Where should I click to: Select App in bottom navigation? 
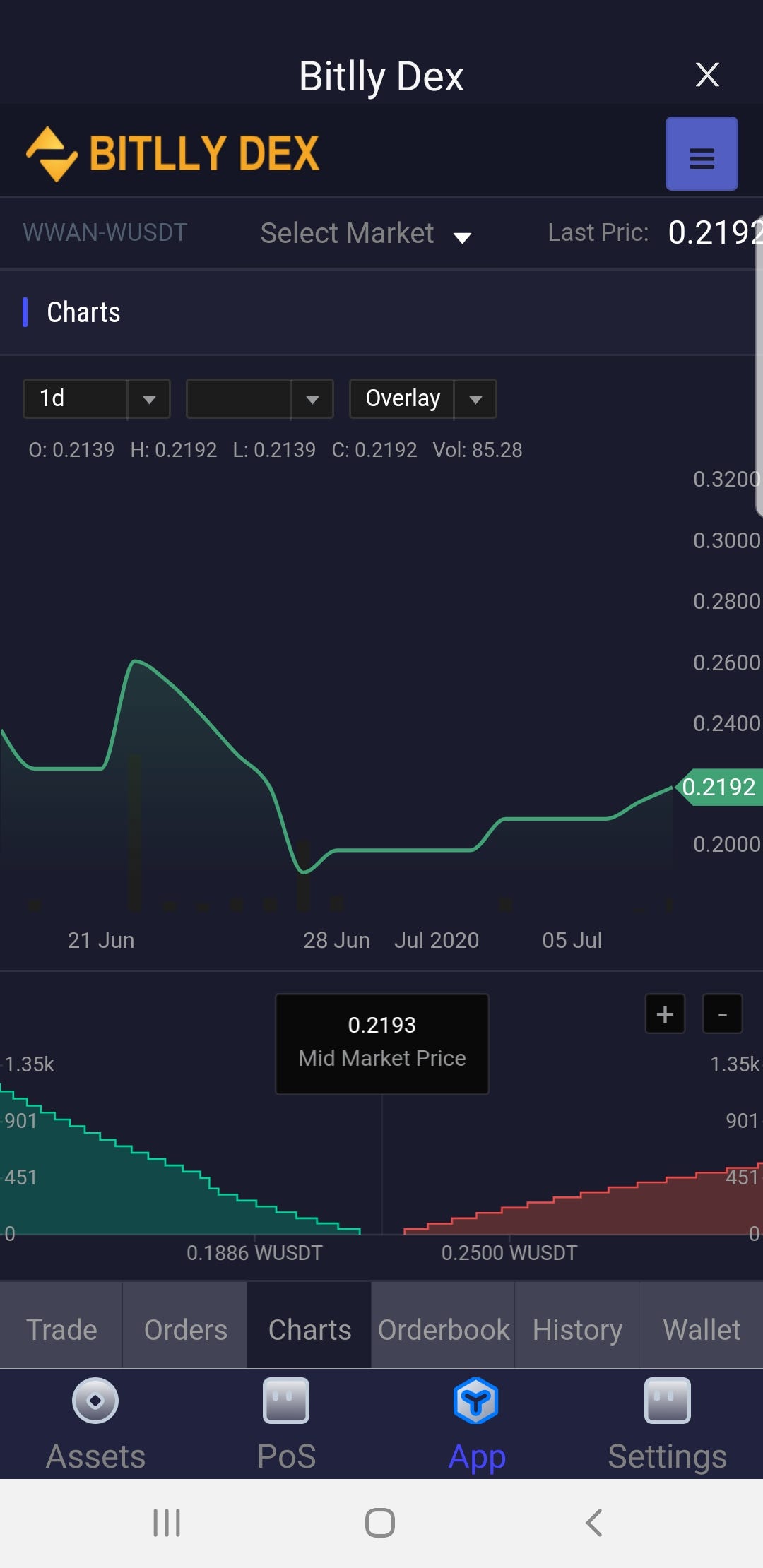(x=477, y=1424)
